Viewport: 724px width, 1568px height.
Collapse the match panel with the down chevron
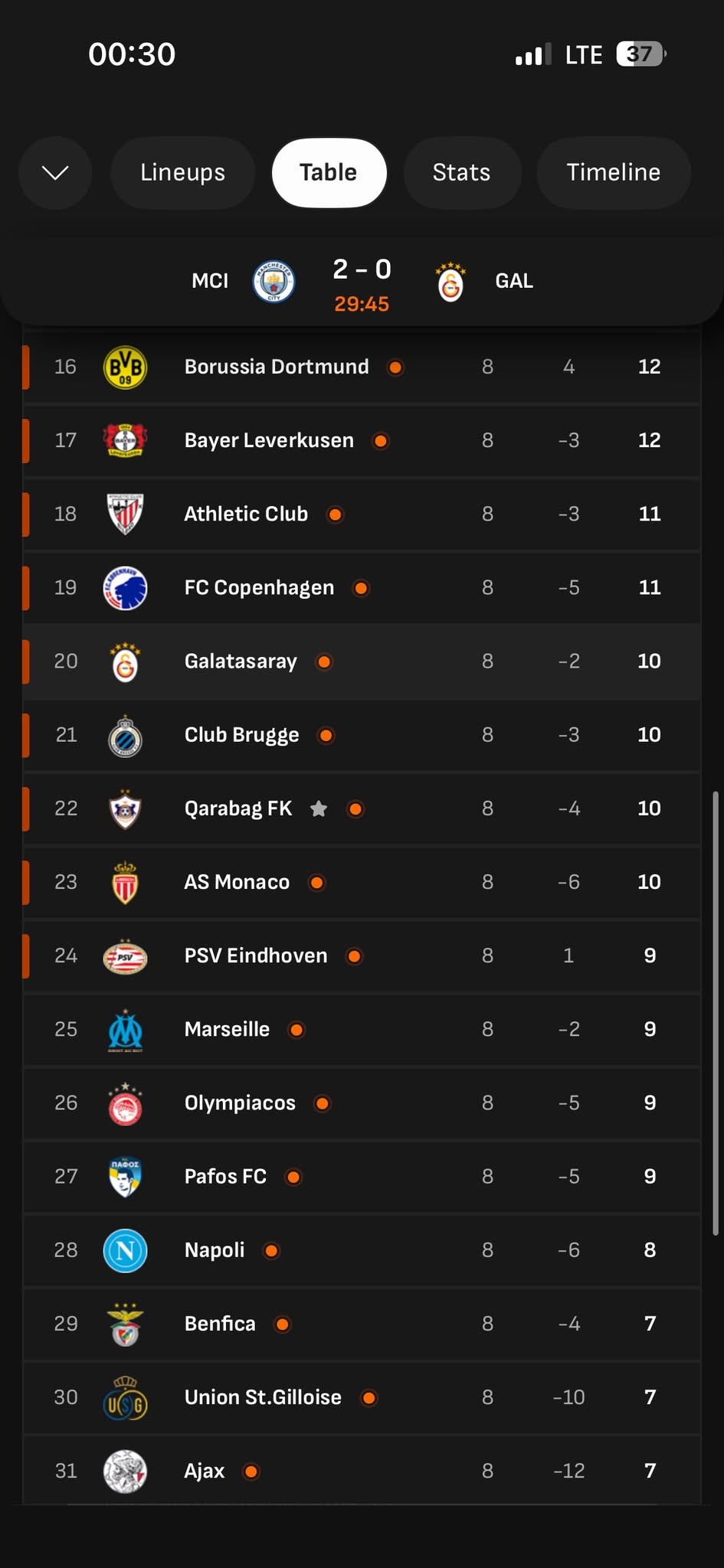point(55,173)
